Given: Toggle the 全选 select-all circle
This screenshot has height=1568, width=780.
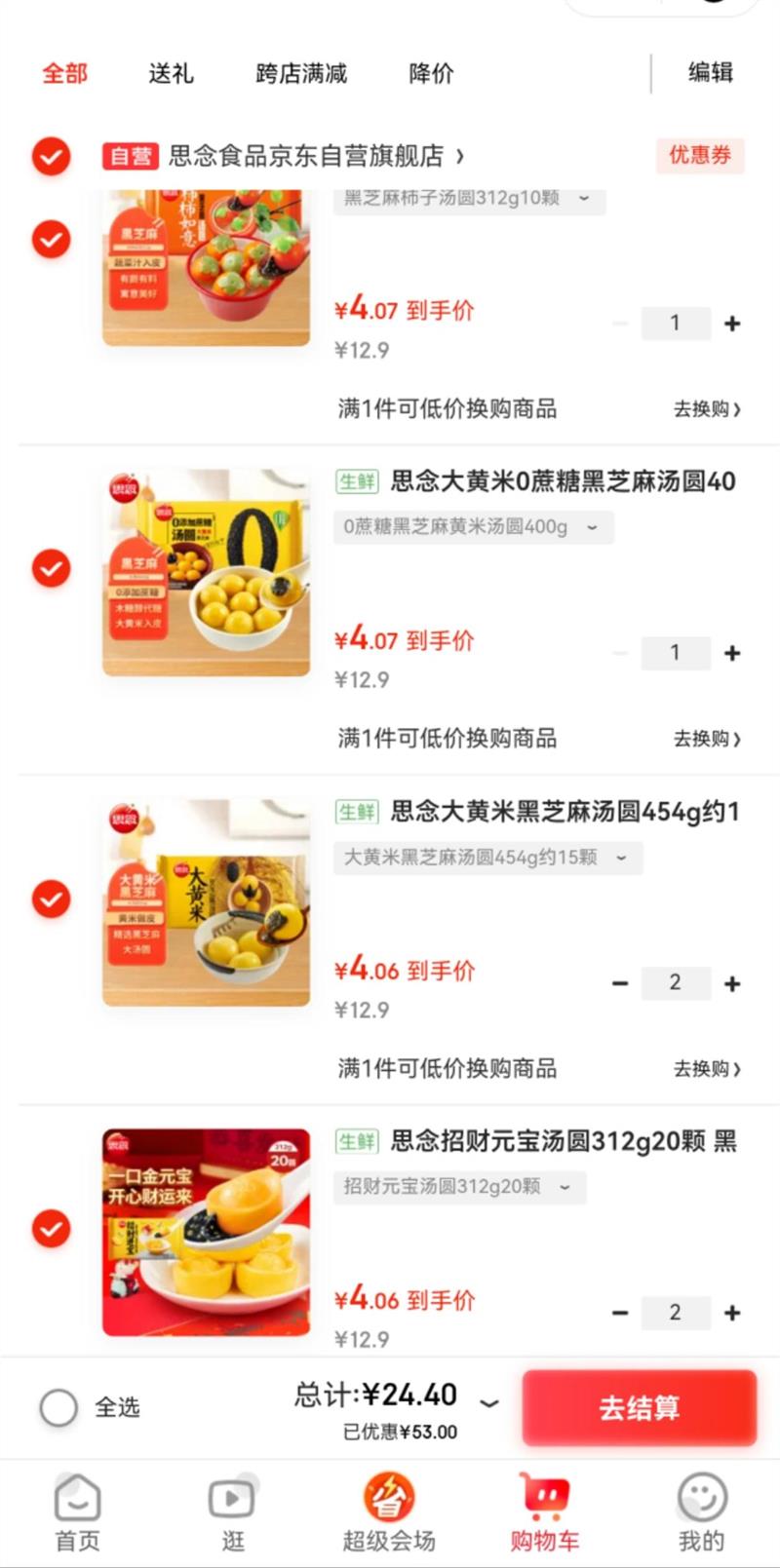Looking at the screenshot, I should pos(58,1406).
